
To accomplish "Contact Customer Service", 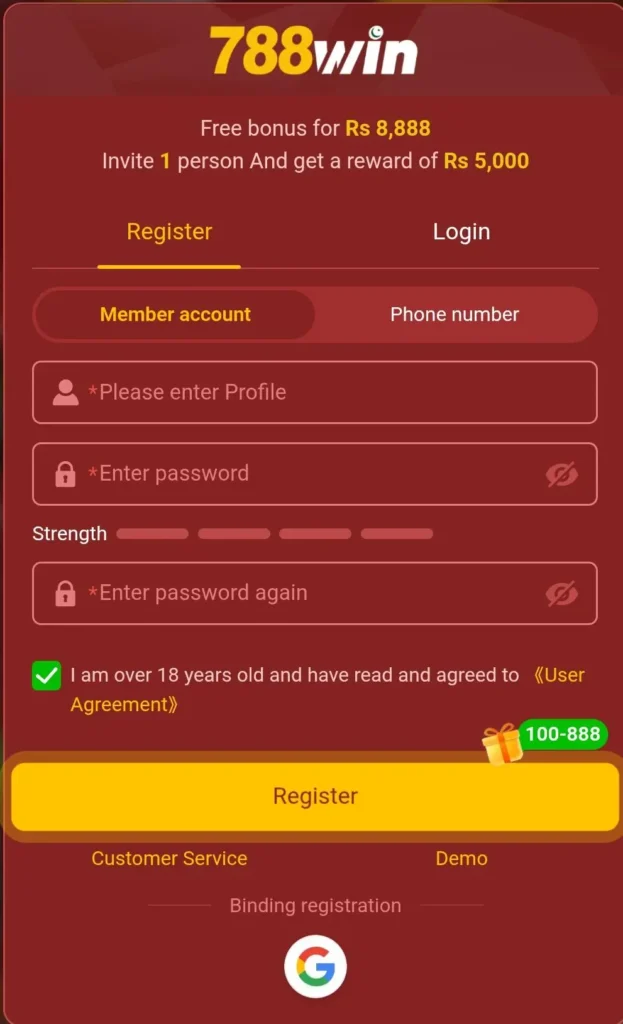I will click(169, 859).
